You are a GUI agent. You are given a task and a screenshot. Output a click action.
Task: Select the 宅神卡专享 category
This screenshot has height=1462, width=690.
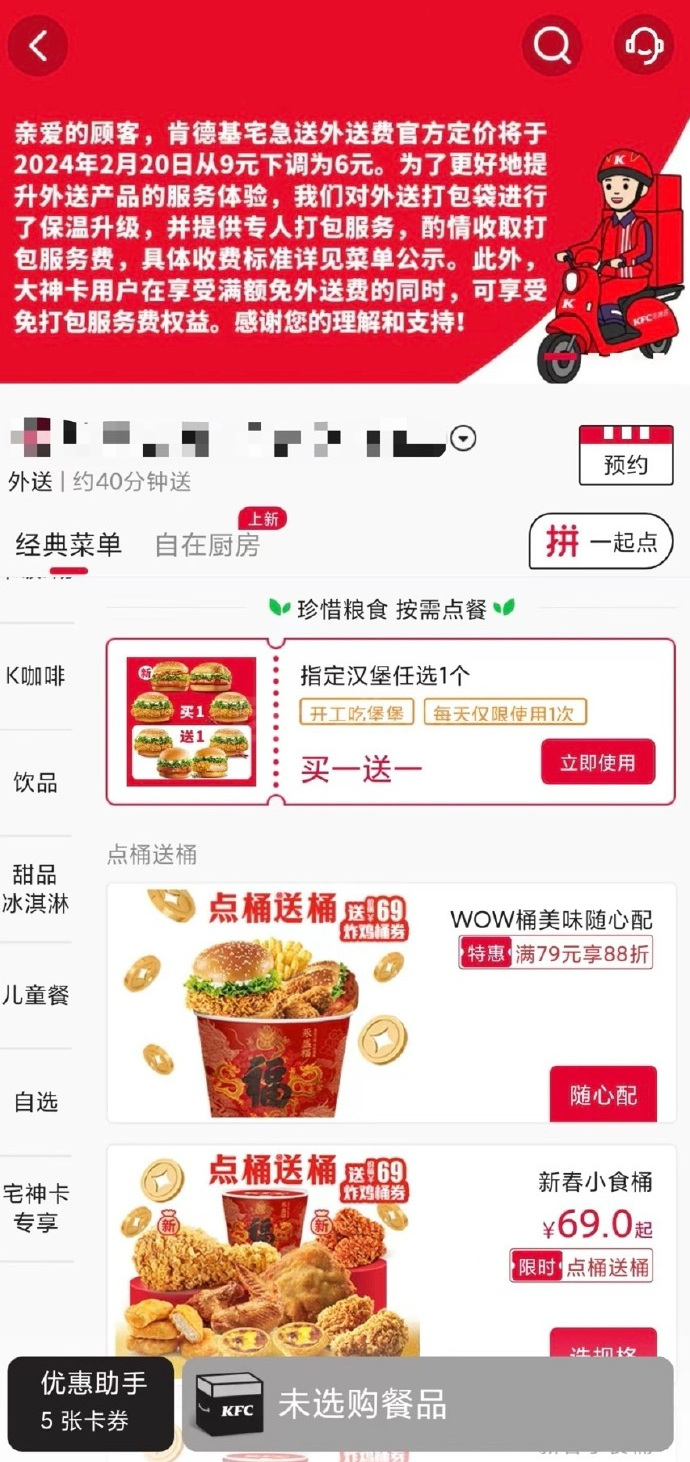(36, 1208)
